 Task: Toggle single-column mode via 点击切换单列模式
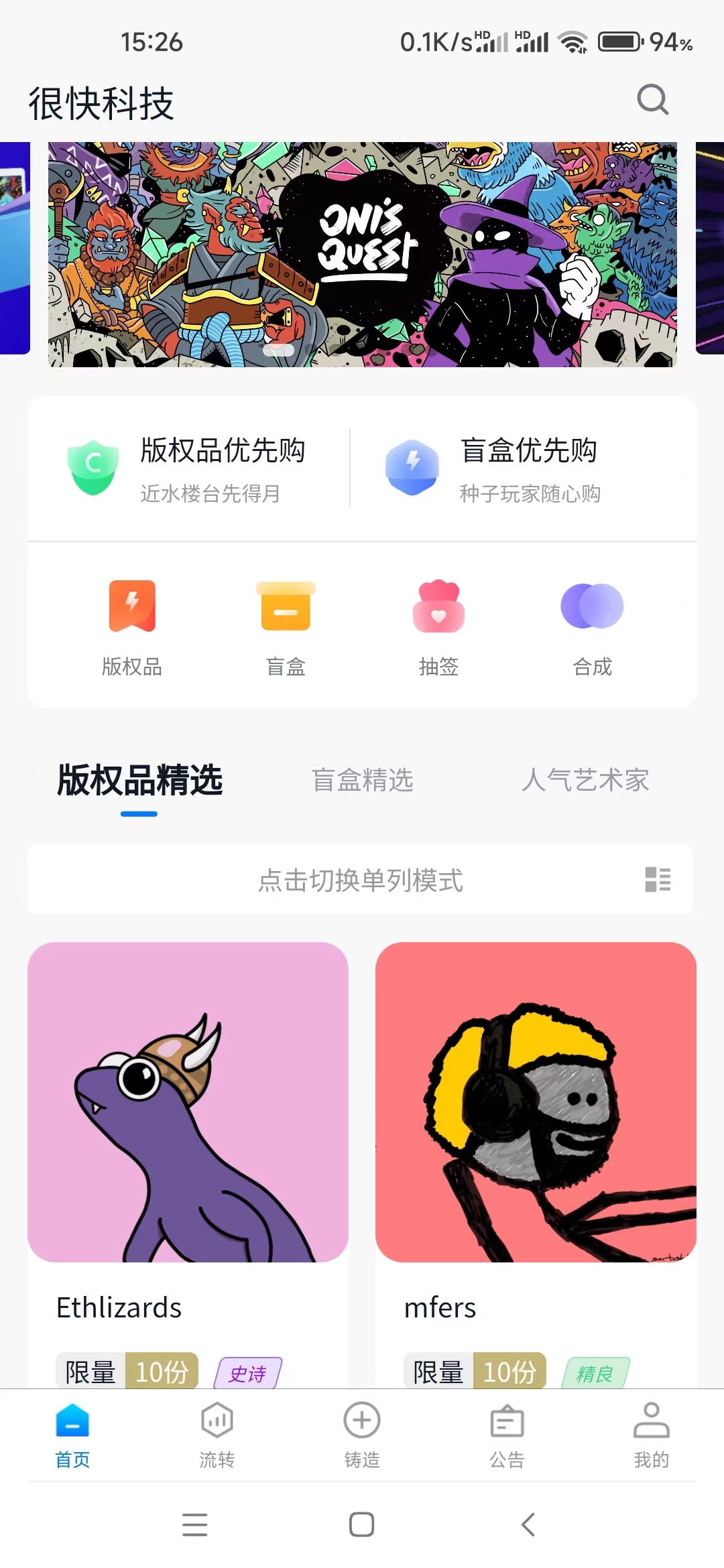coord(361,880)
